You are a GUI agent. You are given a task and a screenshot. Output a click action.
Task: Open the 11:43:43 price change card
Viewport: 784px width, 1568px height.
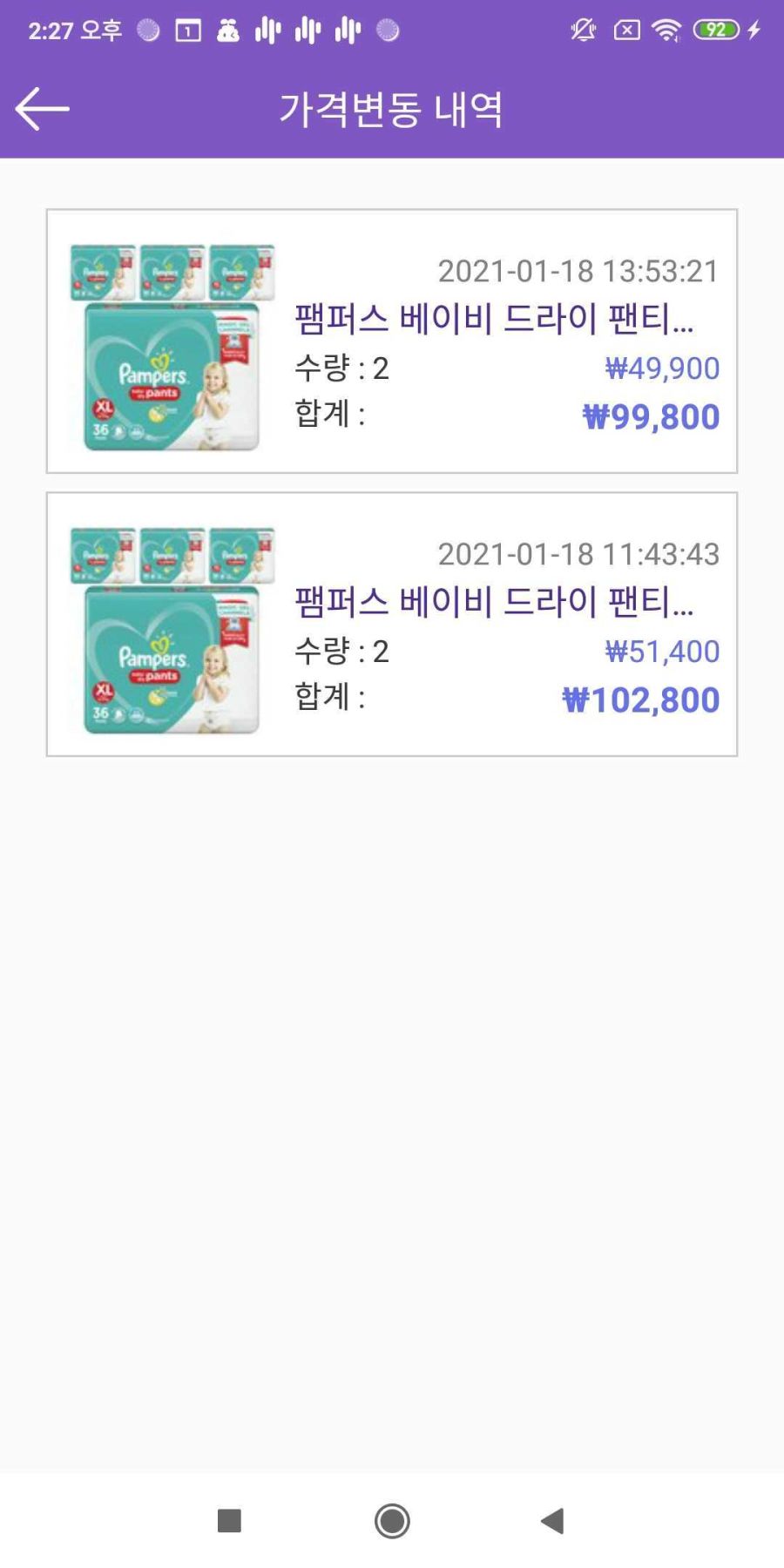pos(392,625)
